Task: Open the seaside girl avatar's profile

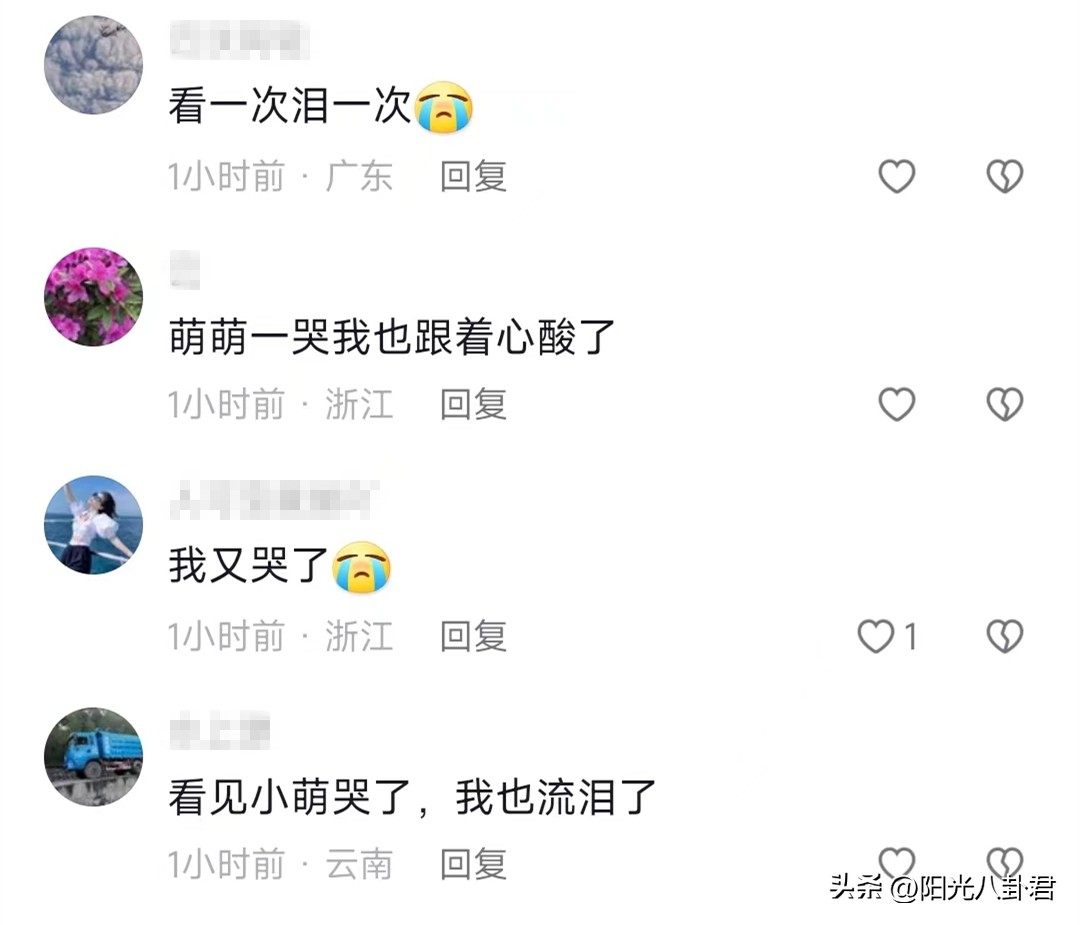Action: [93, 525]
